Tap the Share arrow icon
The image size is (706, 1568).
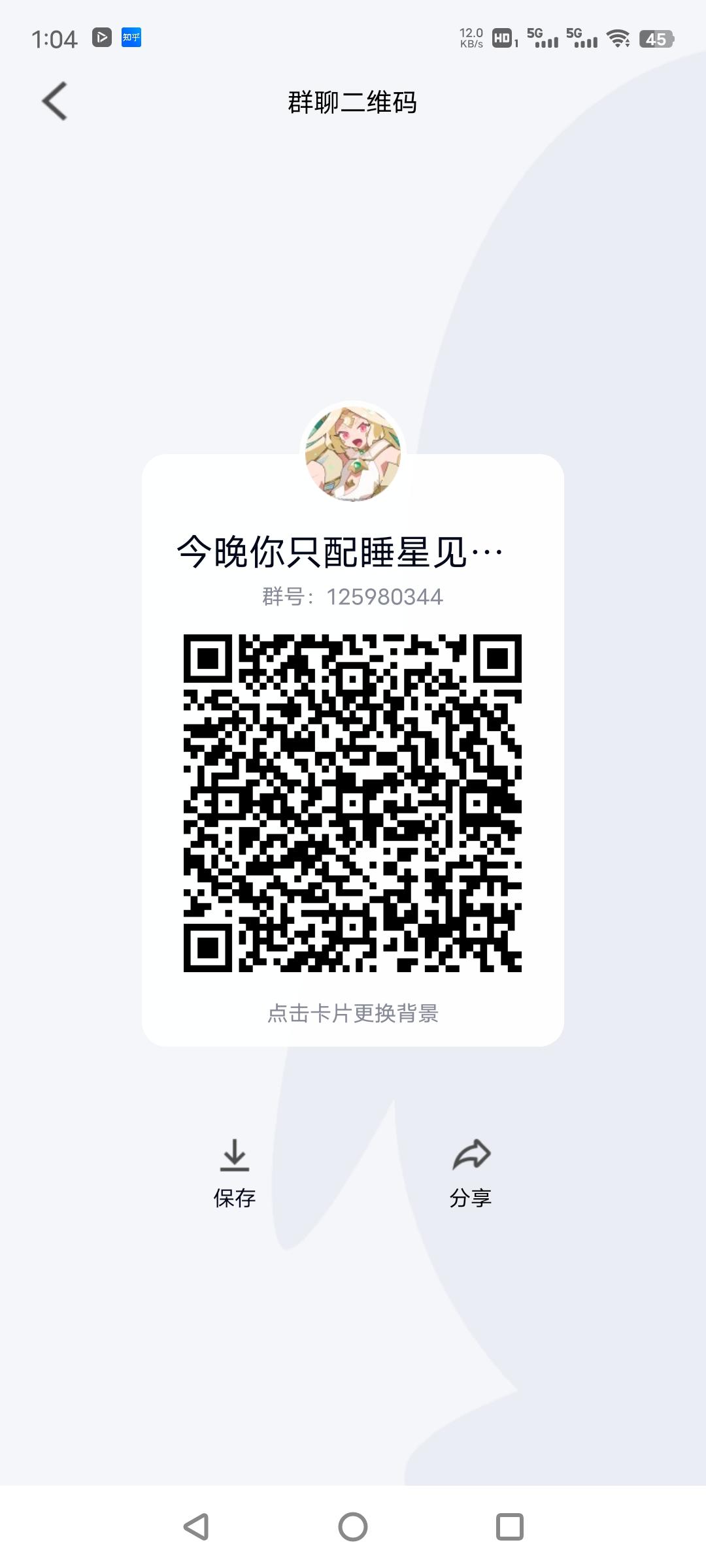[472, 1153]
